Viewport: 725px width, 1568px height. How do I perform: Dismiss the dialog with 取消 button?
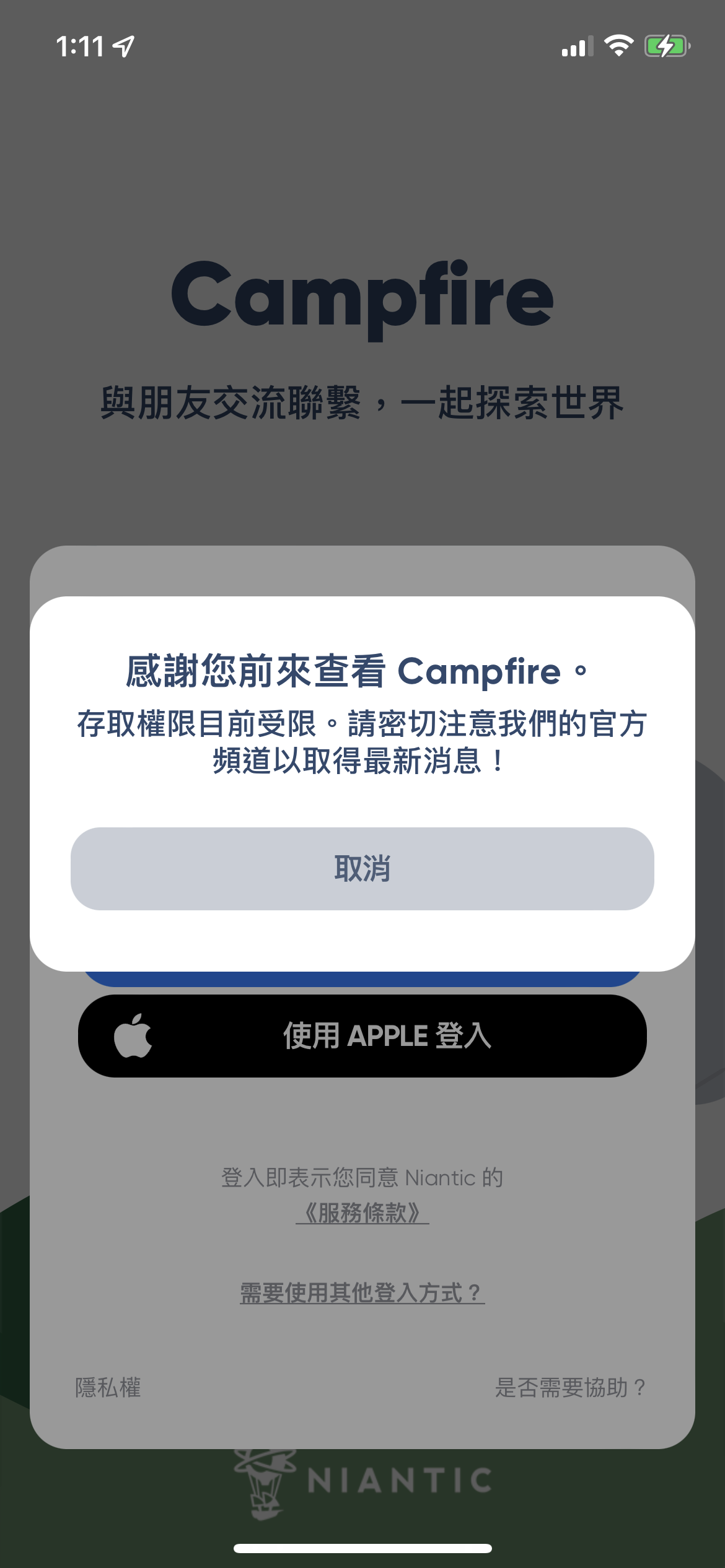[362, 868]
